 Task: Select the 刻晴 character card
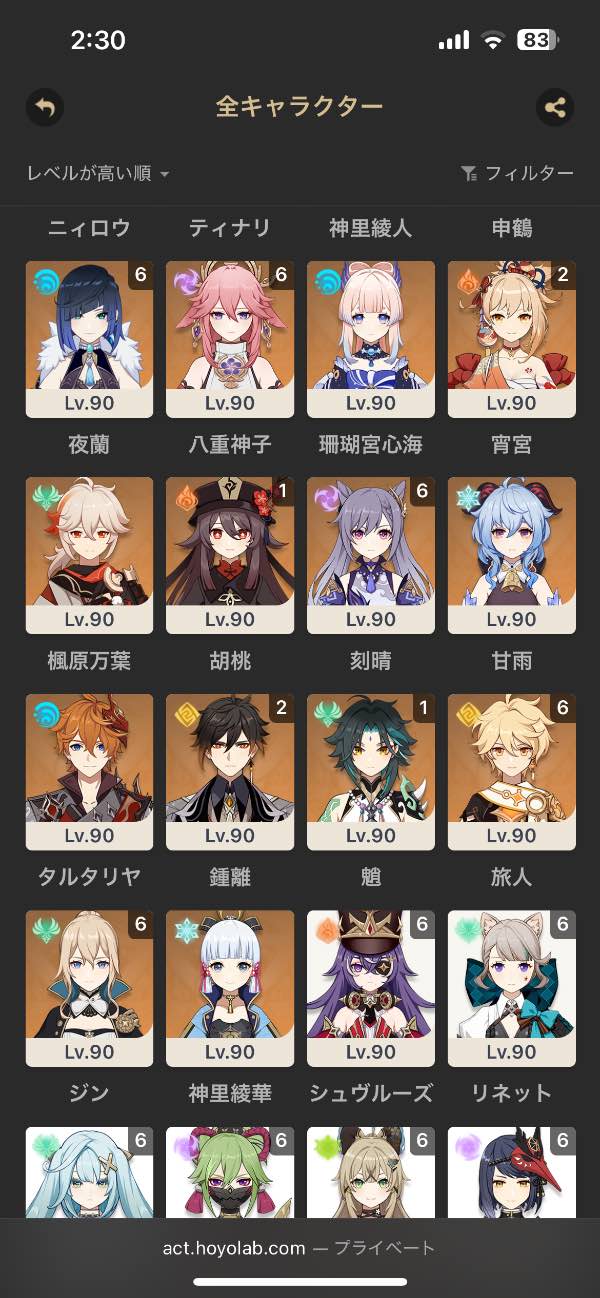click(x=371, y=555)
